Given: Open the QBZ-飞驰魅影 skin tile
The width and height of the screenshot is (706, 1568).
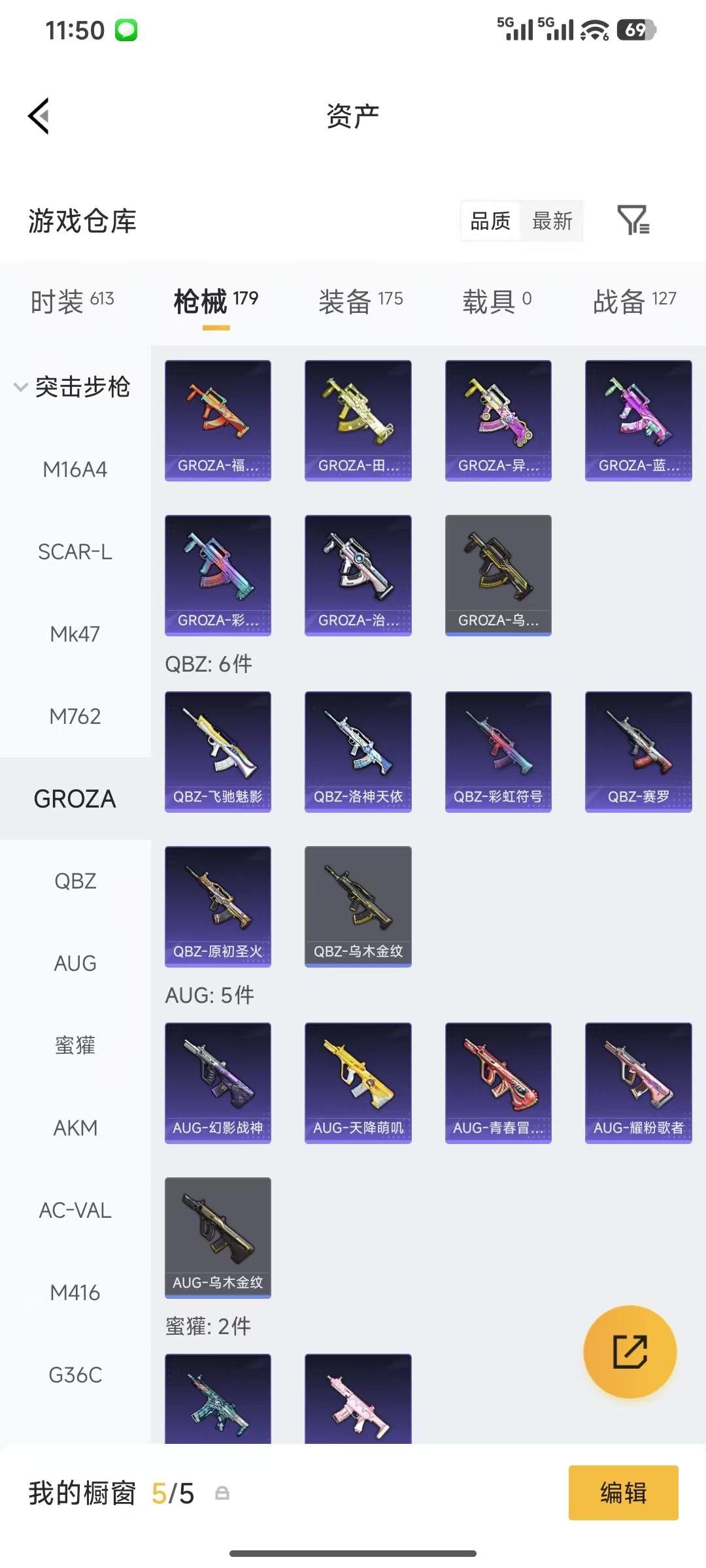Looking at the screenshot, I should (x=218, y=751).
